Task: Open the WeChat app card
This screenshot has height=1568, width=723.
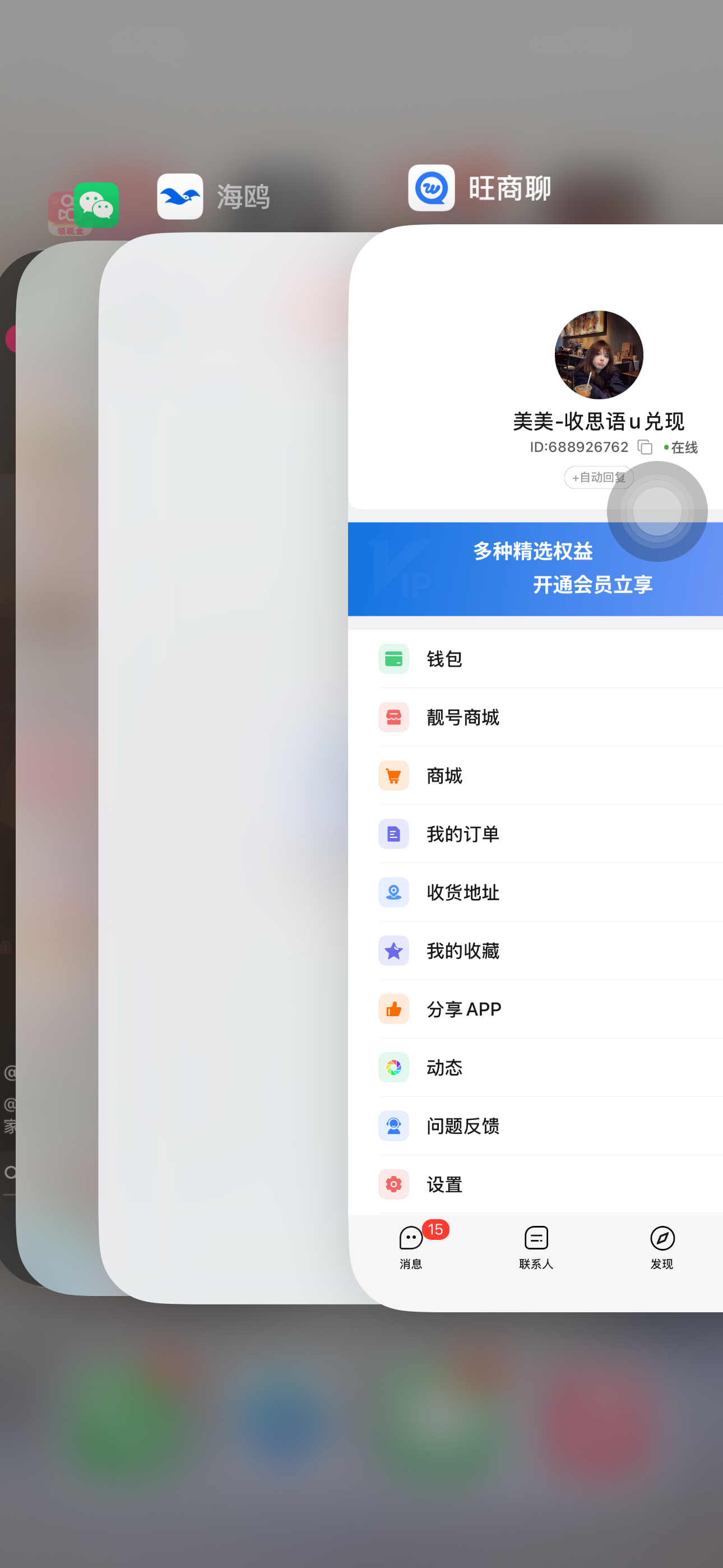Action: [x=95, y=205]
